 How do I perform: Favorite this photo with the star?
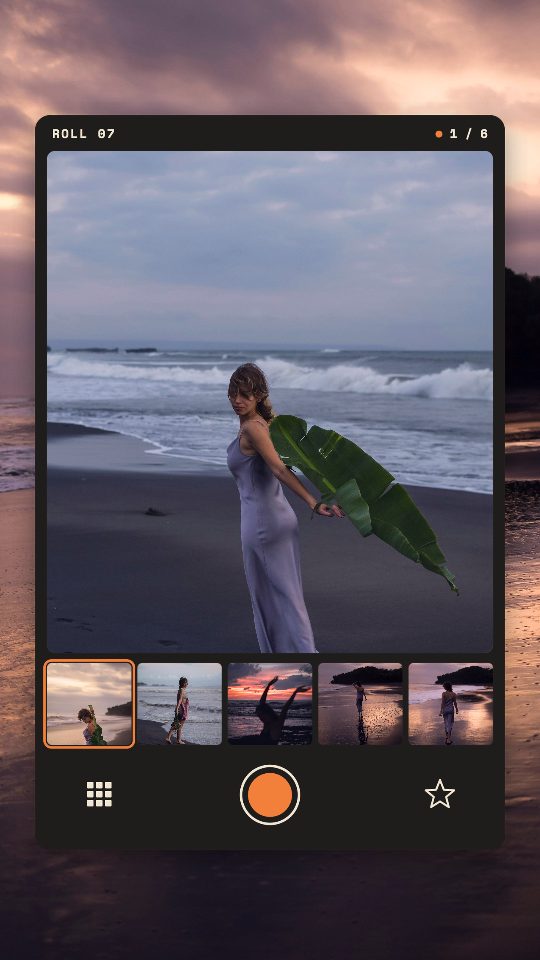click(x=440, y=794)
